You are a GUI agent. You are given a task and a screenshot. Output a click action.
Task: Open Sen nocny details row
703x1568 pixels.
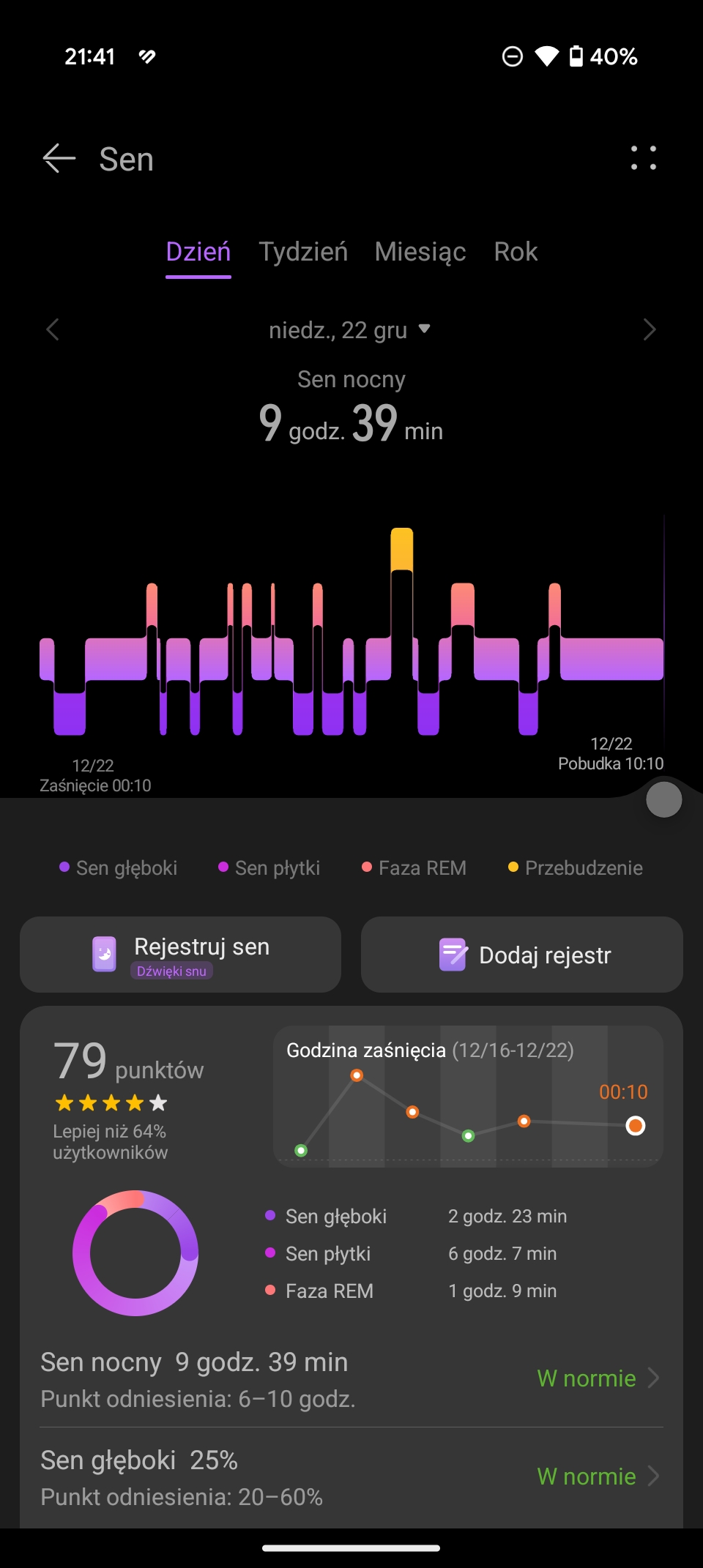point(351,1379)
